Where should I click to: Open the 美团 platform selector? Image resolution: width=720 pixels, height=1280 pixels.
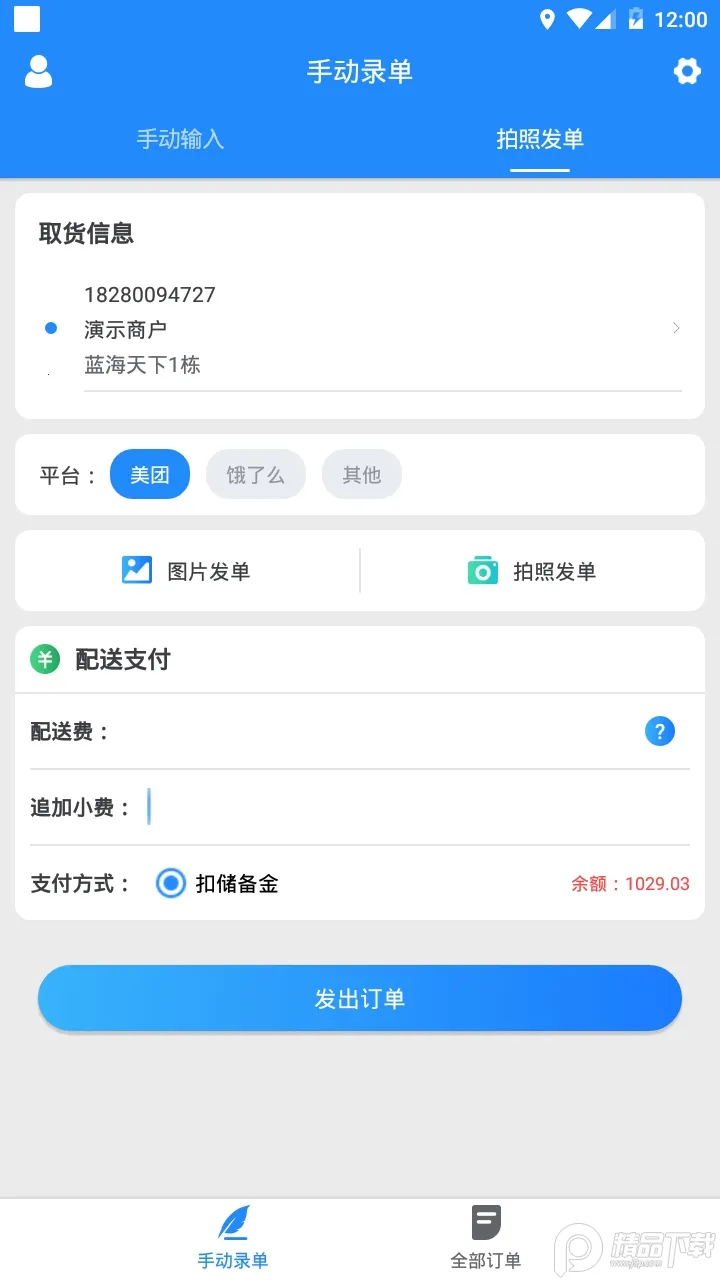(150, 474)
